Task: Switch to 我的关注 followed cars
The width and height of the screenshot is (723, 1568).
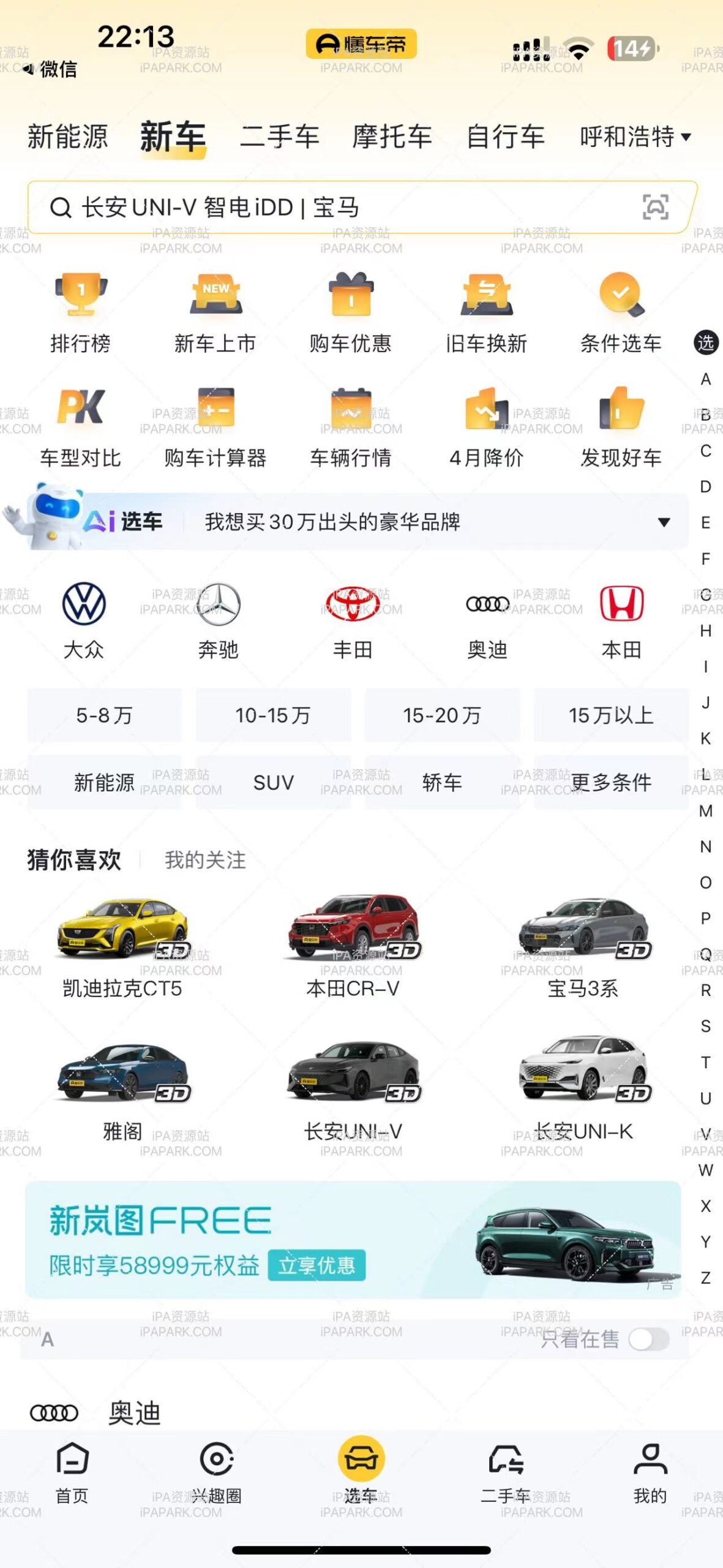Action: (204, 860)
